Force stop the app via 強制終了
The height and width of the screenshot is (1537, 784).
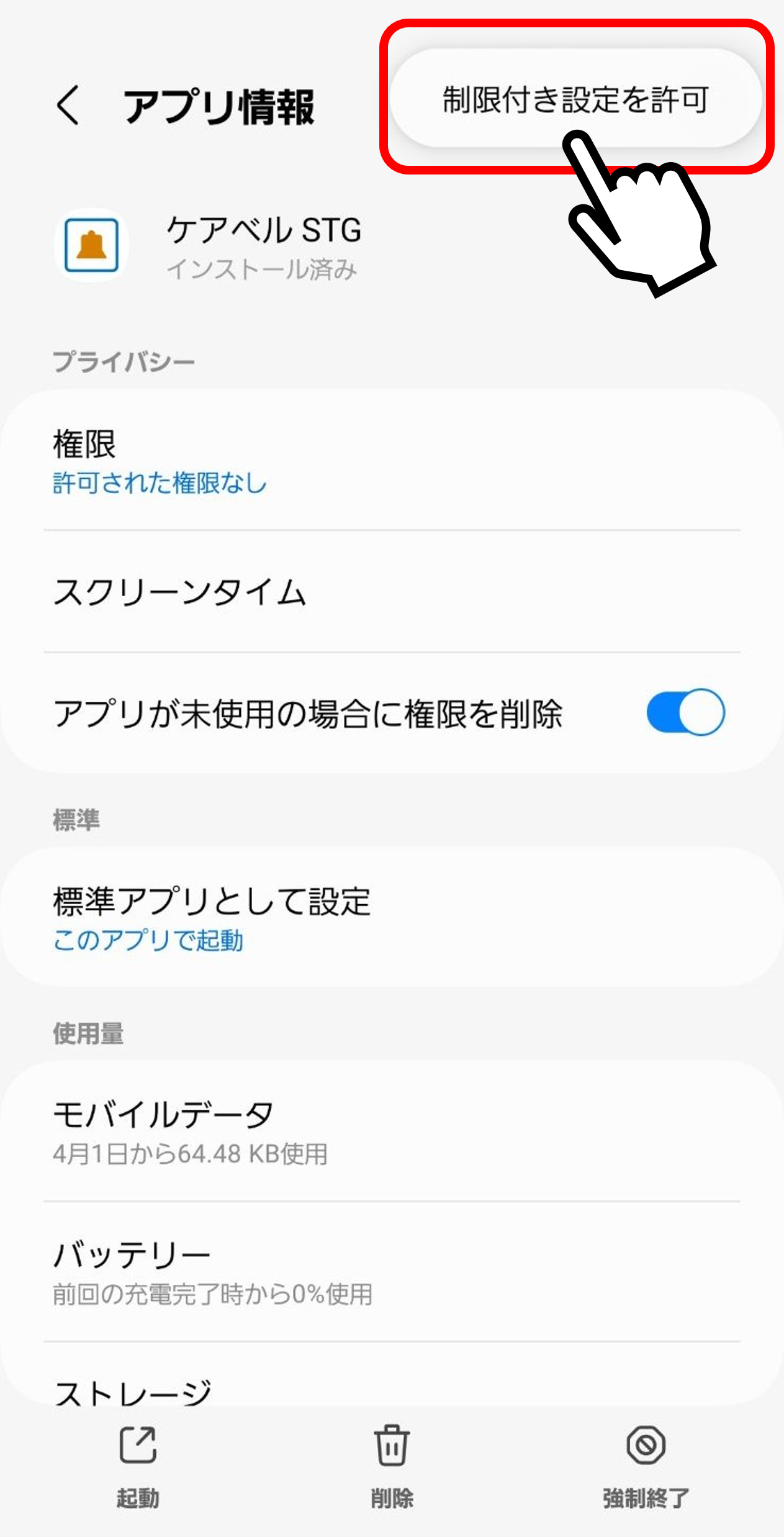pyautogui.click(x=646, y=1466)
